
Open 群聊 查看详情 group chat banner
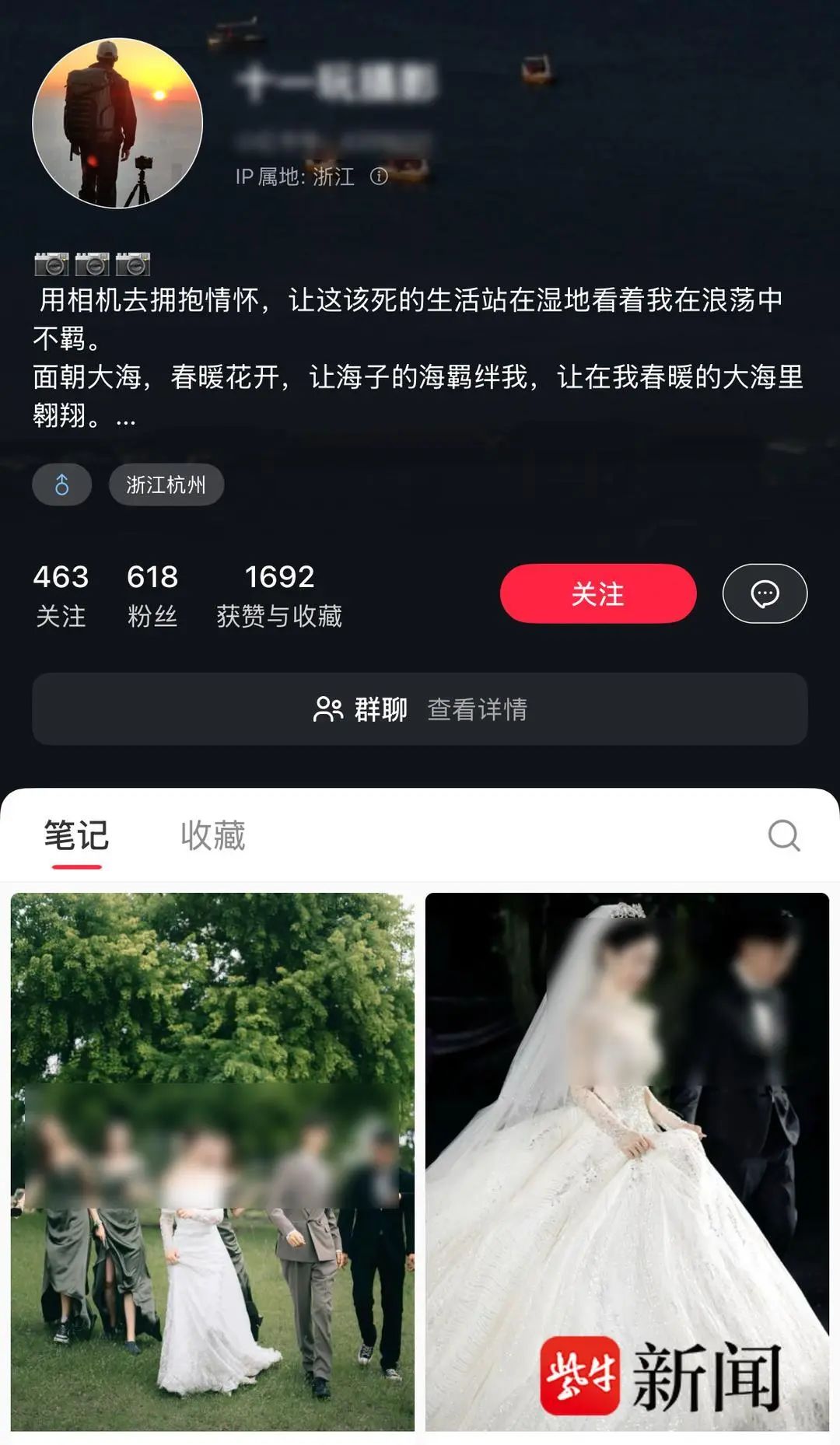(420, 709)
